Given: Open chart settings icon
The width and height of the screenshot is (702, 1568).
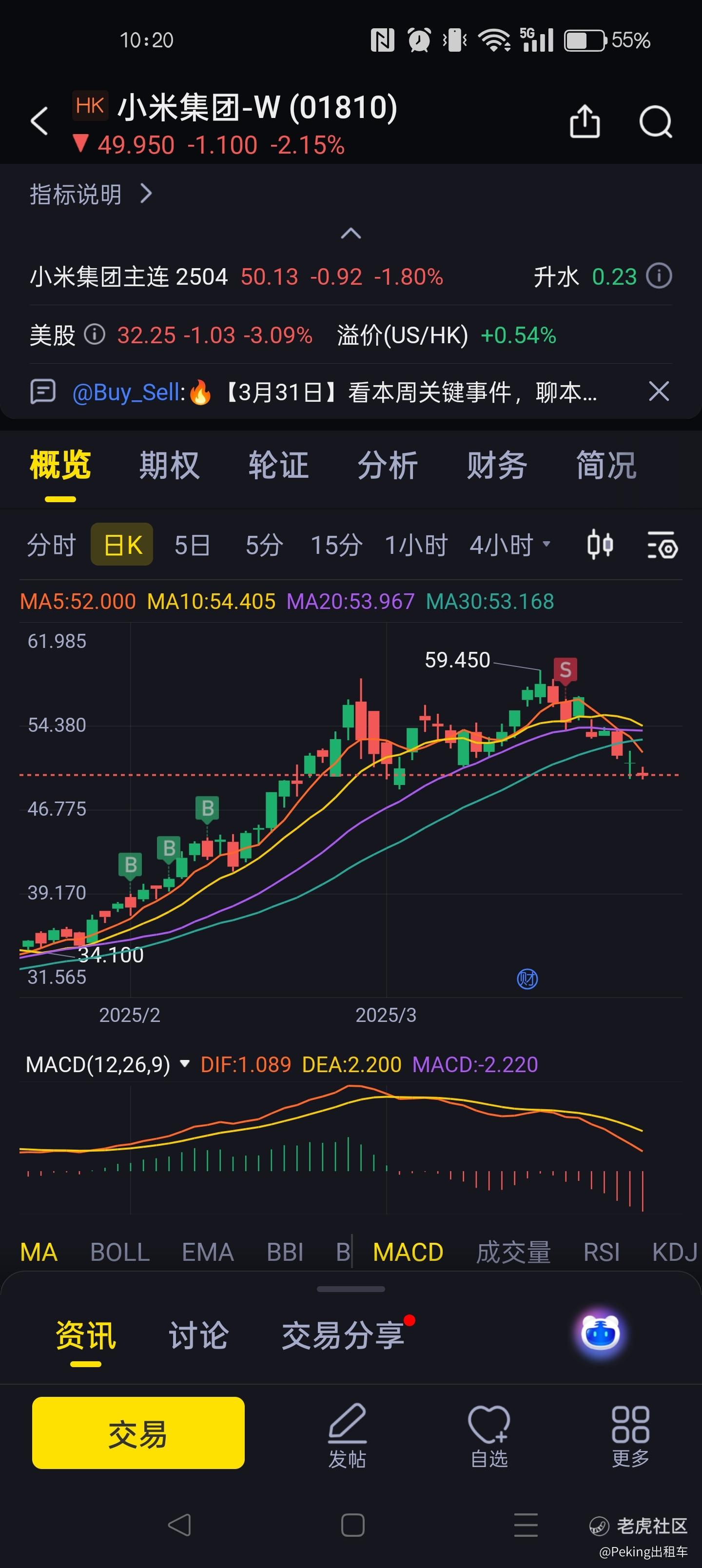Looking at the screenshot, I should tap(663, 545).
